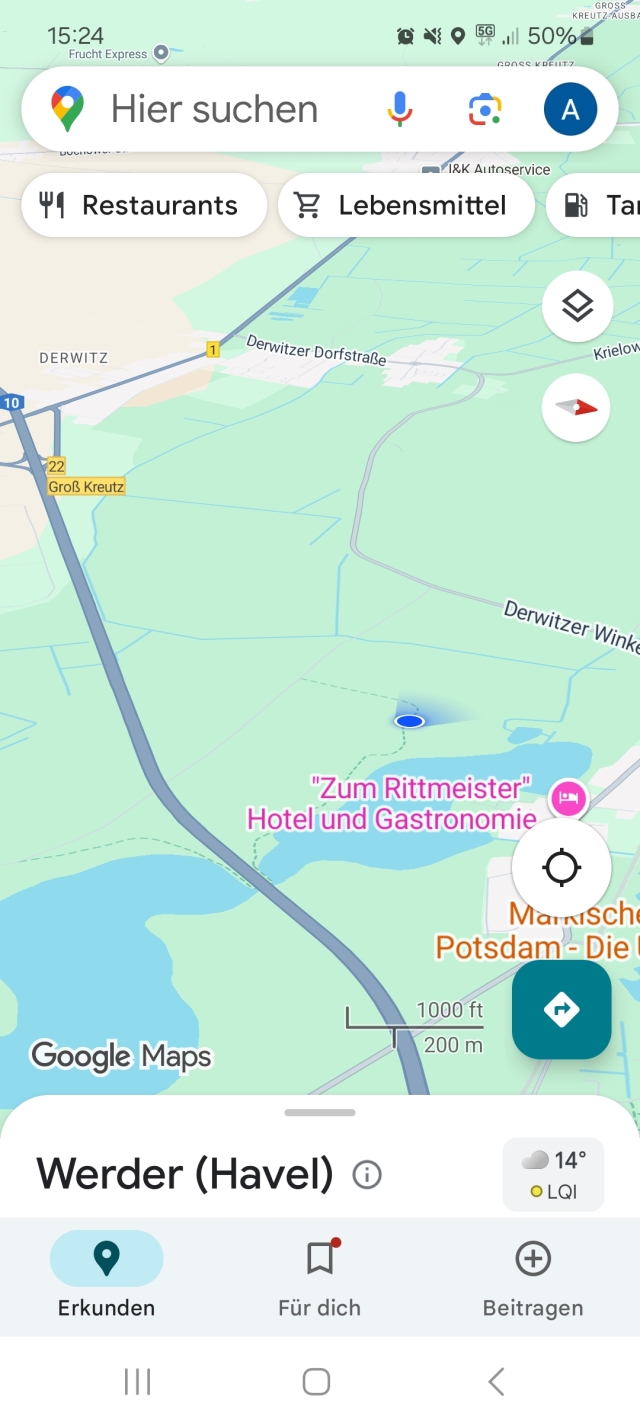Show info about Werder (Havel)
The height and width of the screenshot is (1422, 640).
click(367, 1174)
